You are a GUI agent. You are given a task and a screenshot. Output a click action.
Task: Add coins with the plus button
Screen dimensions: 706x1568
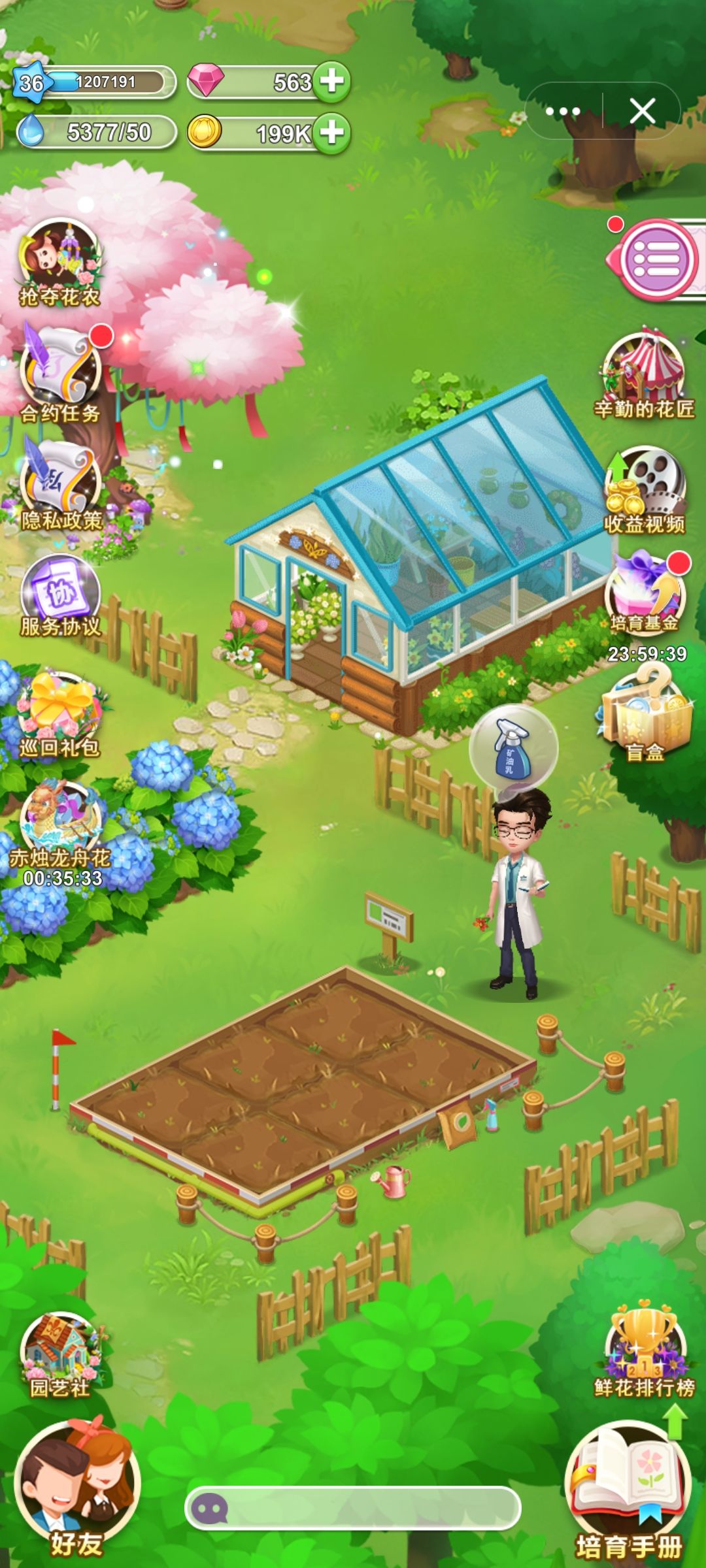pos(332,133)
